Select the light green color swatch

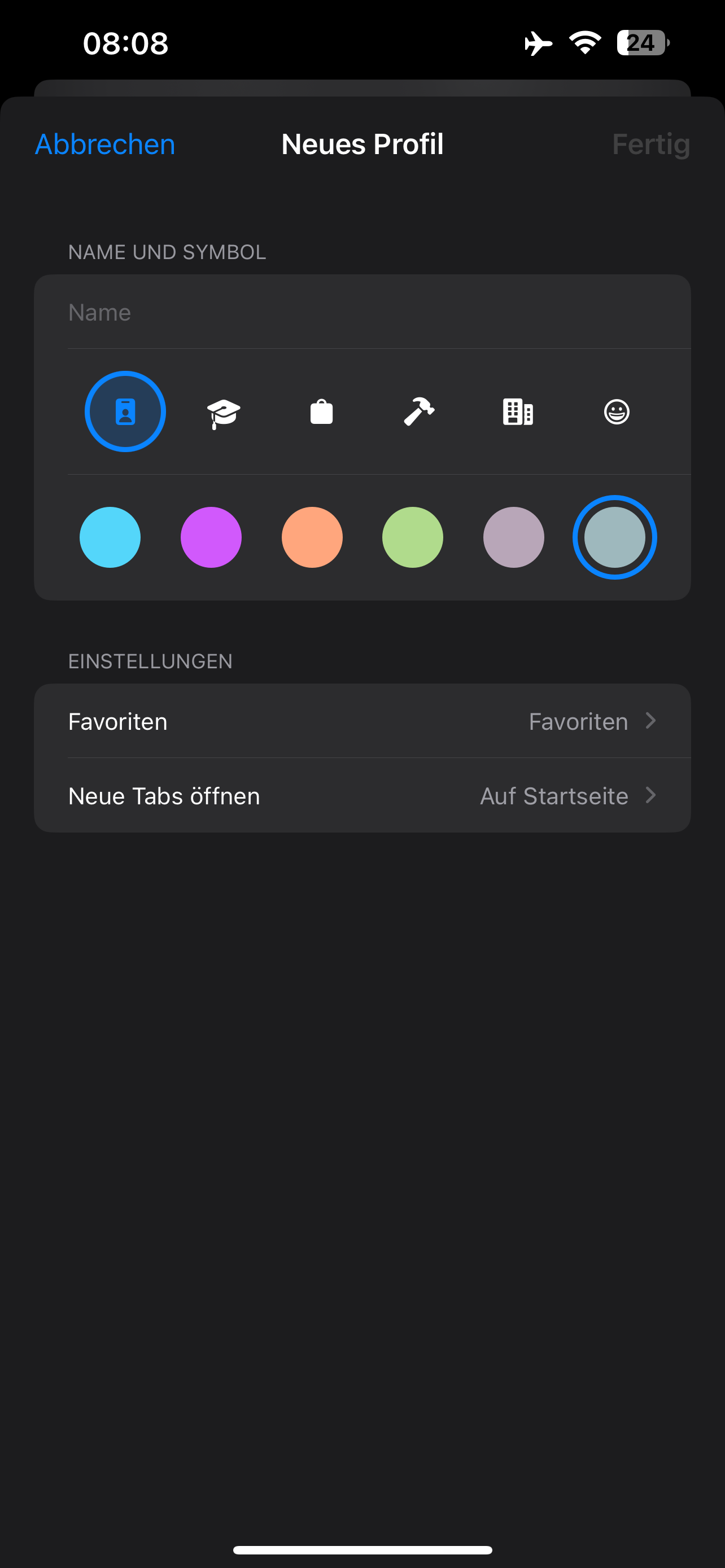(413, 537)
